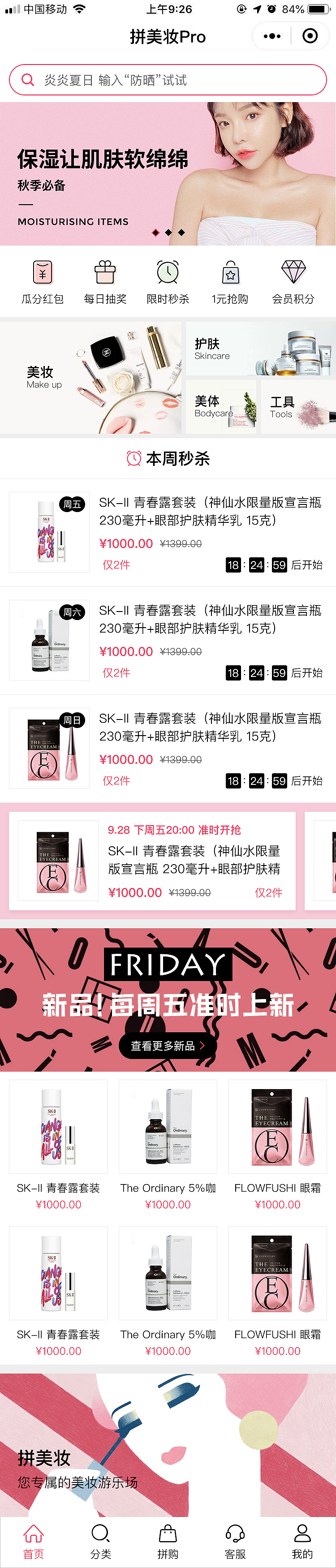
Task: Tap 查看更多新品 button
Action: tap(168, 1046)
